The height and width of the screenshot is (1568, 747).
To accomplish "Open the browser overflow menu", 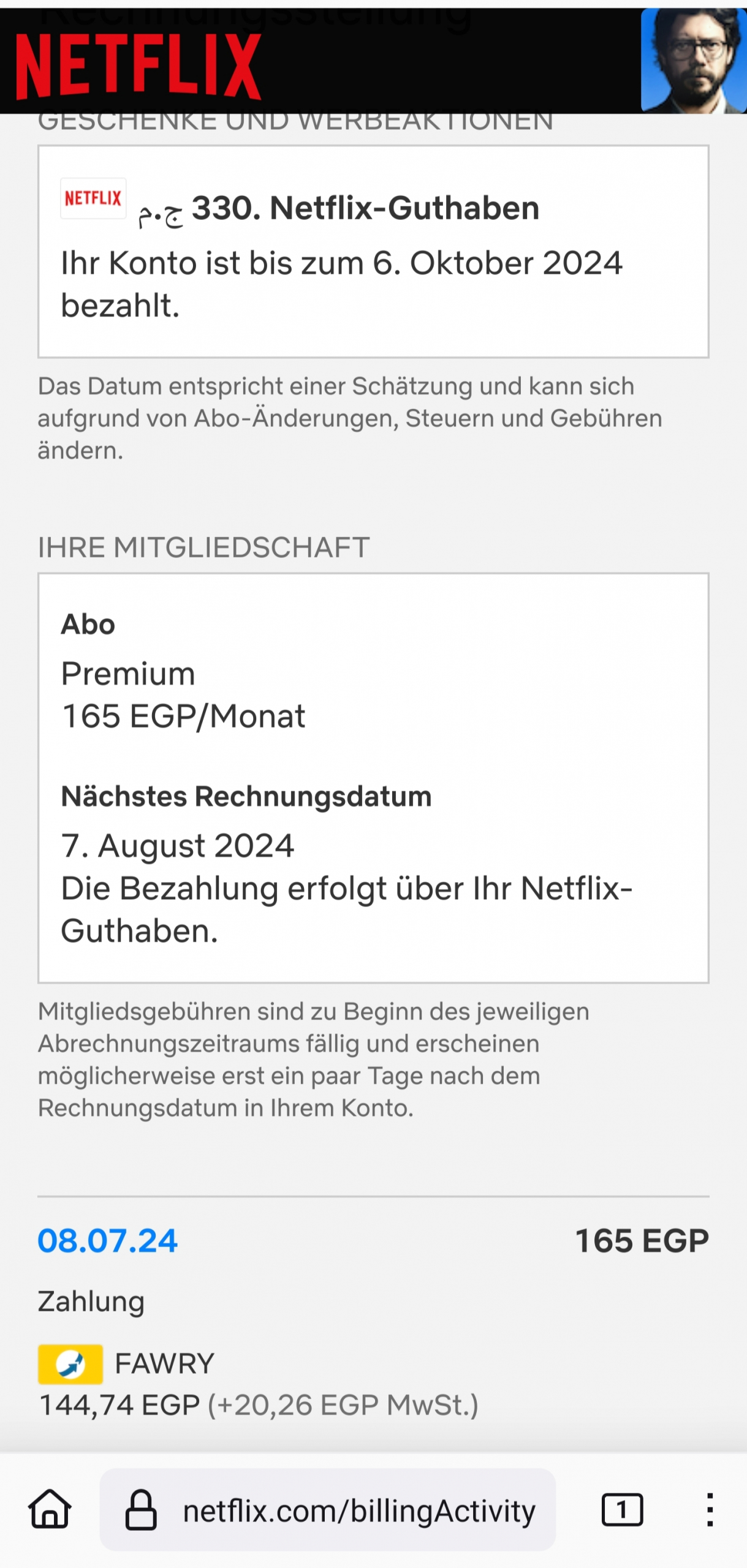I will point(710,1509).
